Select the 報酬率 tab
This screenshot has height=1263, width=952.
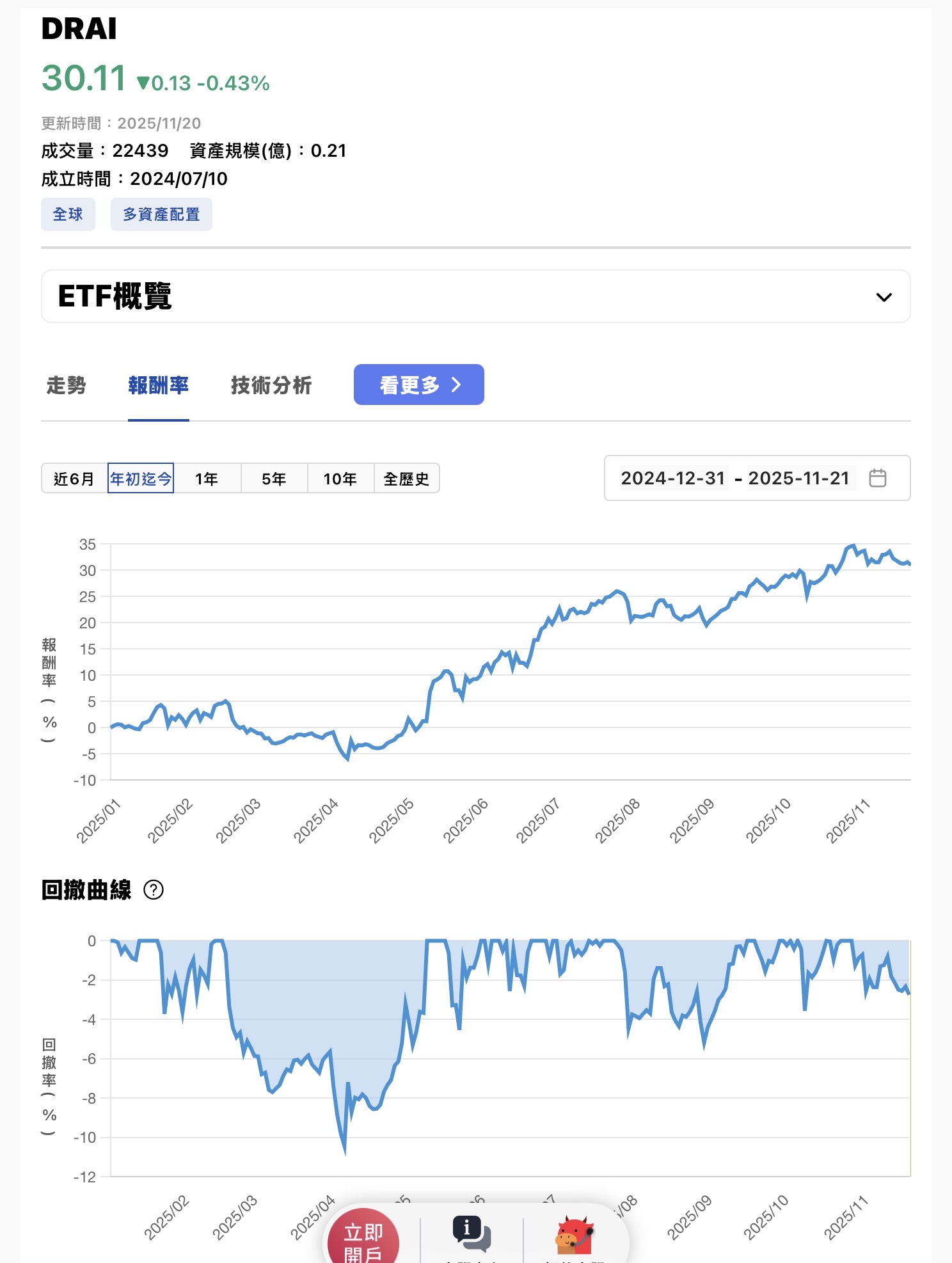coord(159,385)
